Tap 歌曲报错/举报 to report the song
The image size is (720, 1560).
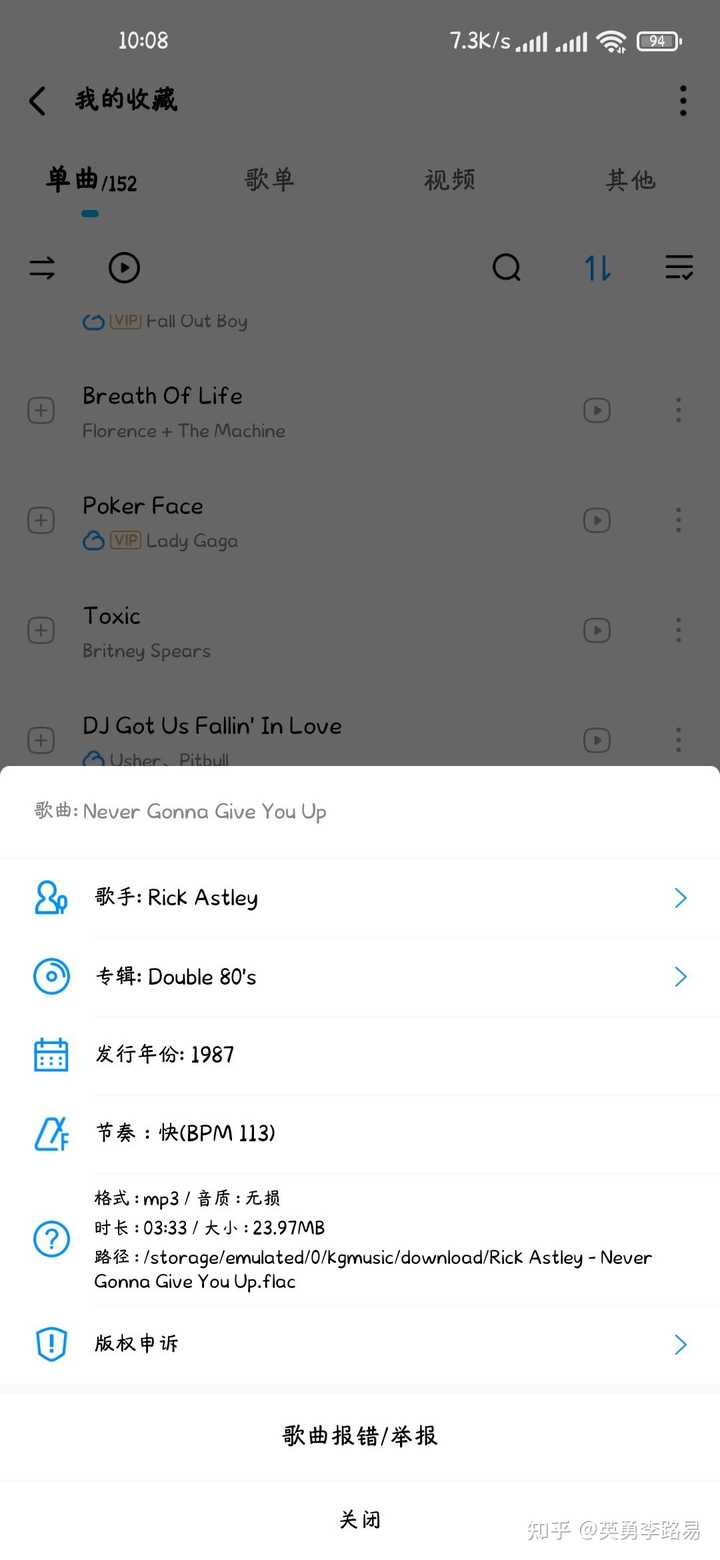click(360, 1436)
